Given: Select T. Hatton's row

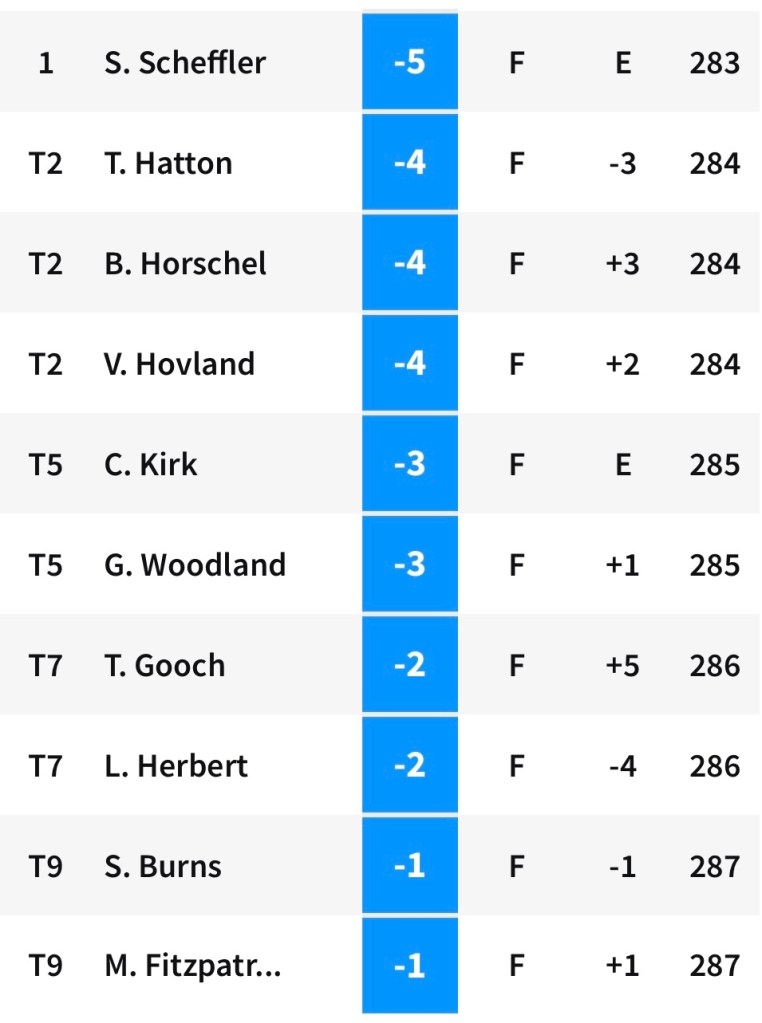Looking at the screenshot, I should pyautogui.click(x=168, y=163).
